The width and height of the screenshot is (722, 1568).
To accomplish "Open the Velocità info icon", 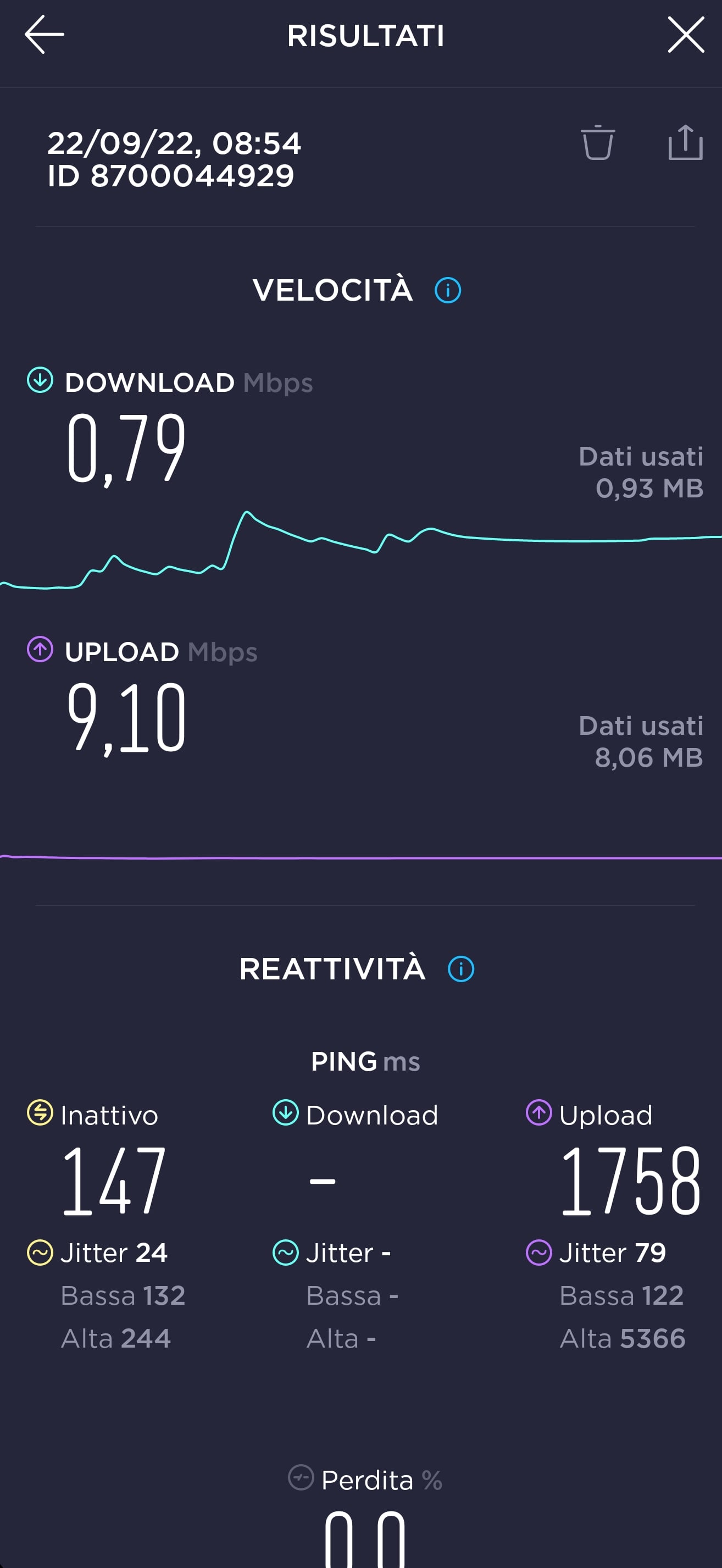I will point(447,290).
